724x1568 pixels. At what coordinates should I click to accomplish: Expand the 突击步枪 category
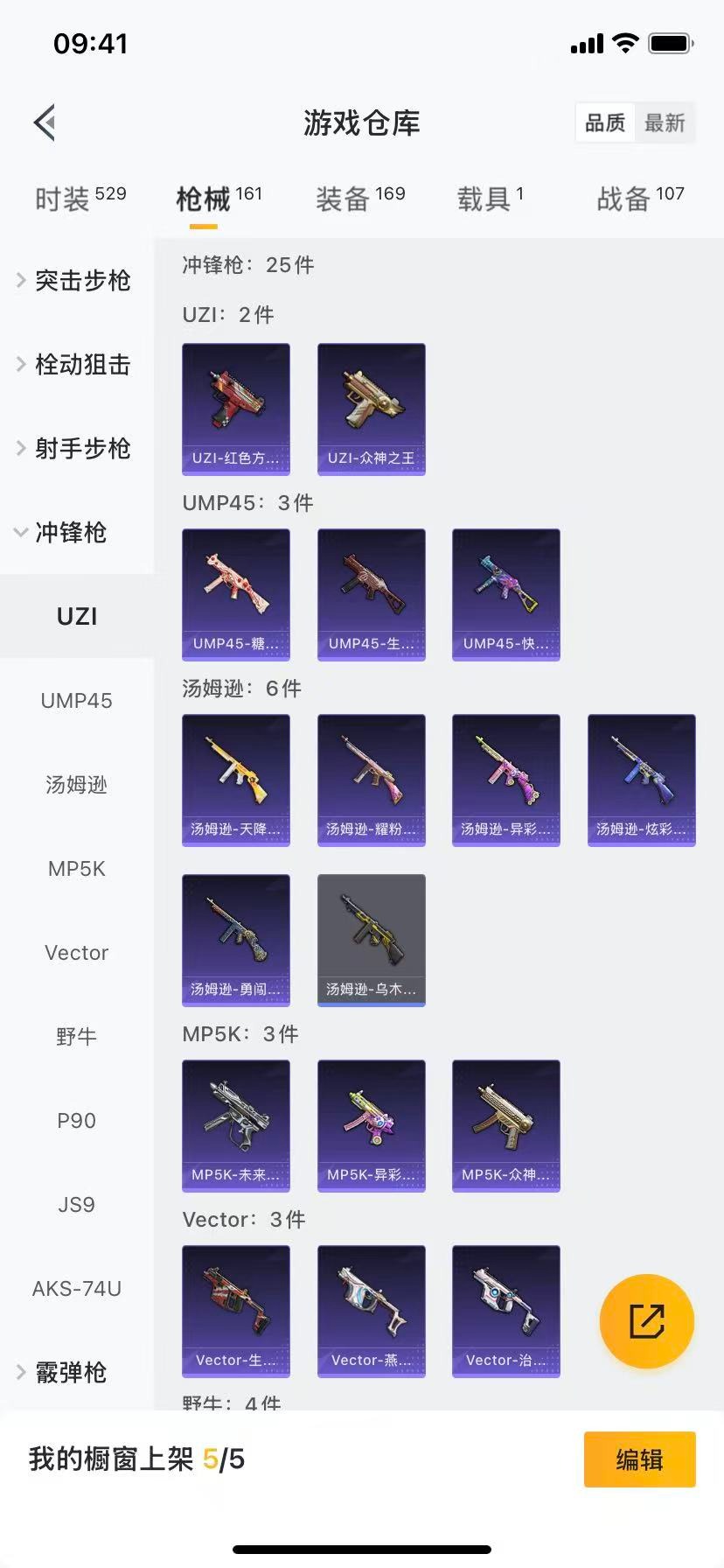(x=74, y=281)
